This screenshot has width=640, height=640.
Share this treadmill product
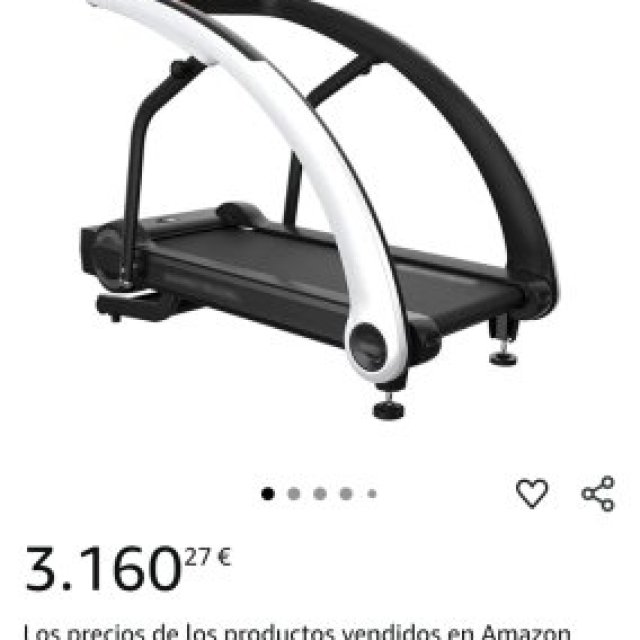point(598,493)
